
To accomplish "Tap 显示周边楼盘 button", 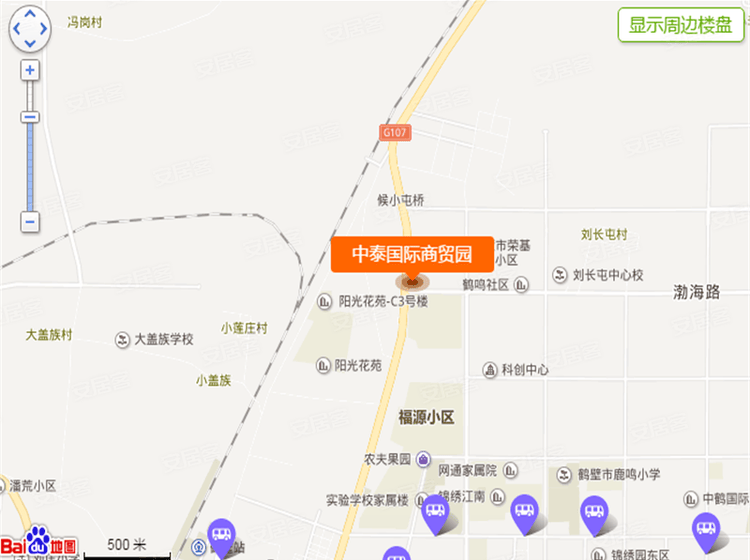I will point(681,25).
